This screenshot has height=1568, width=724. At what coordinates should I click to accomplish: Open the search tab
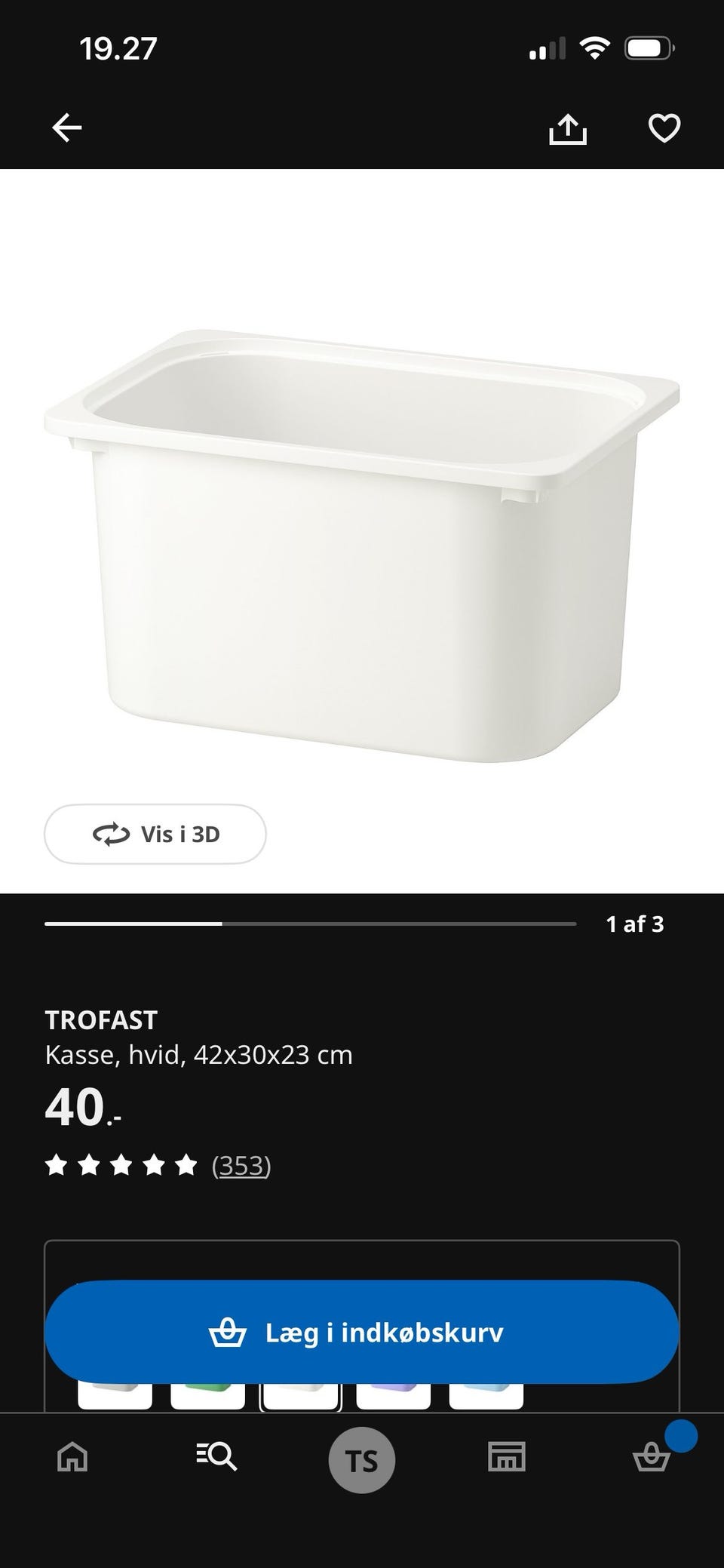click(217, 1457)
